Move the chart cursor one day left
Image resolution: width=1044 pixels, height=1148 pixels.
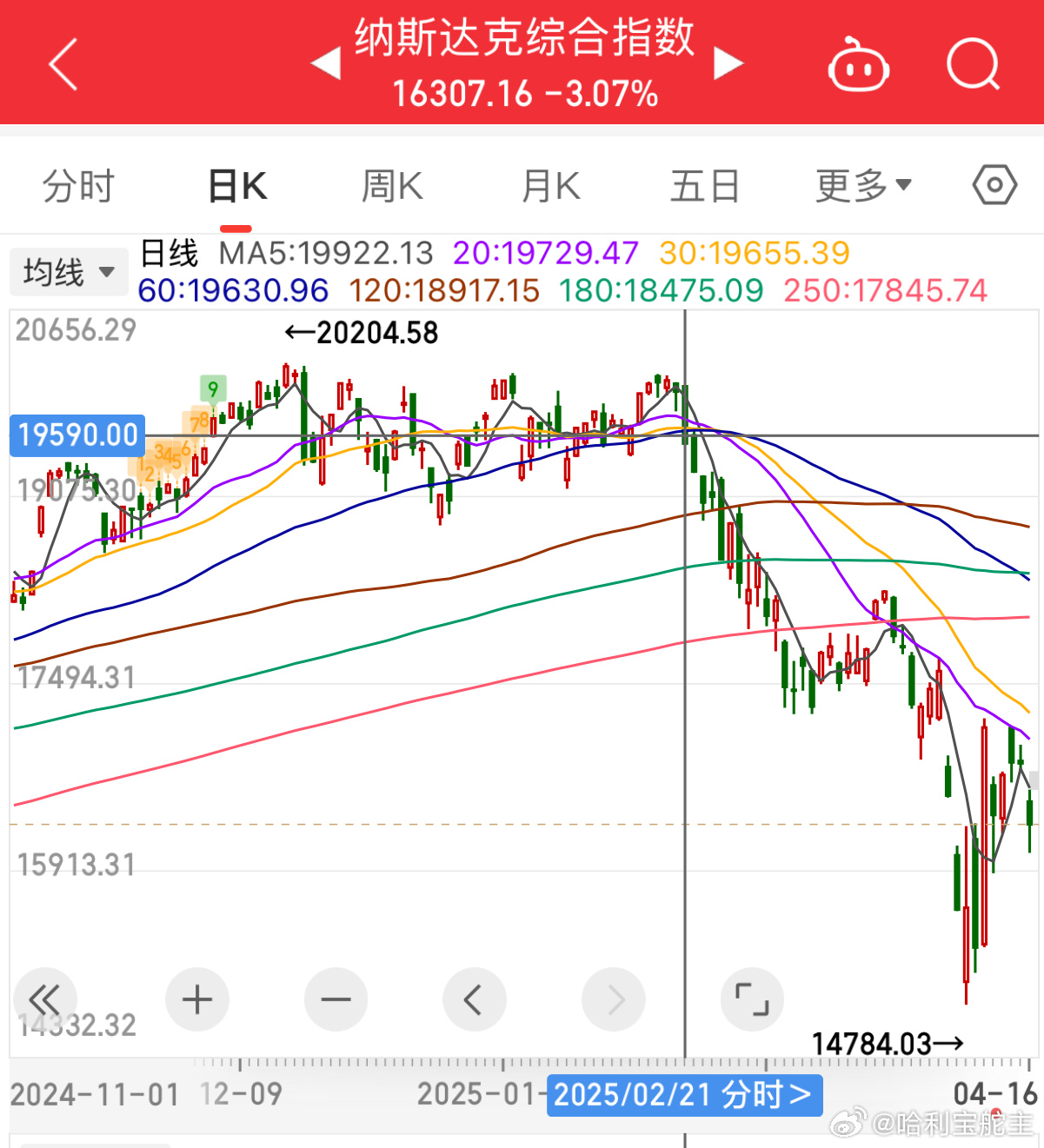[474, 999]
